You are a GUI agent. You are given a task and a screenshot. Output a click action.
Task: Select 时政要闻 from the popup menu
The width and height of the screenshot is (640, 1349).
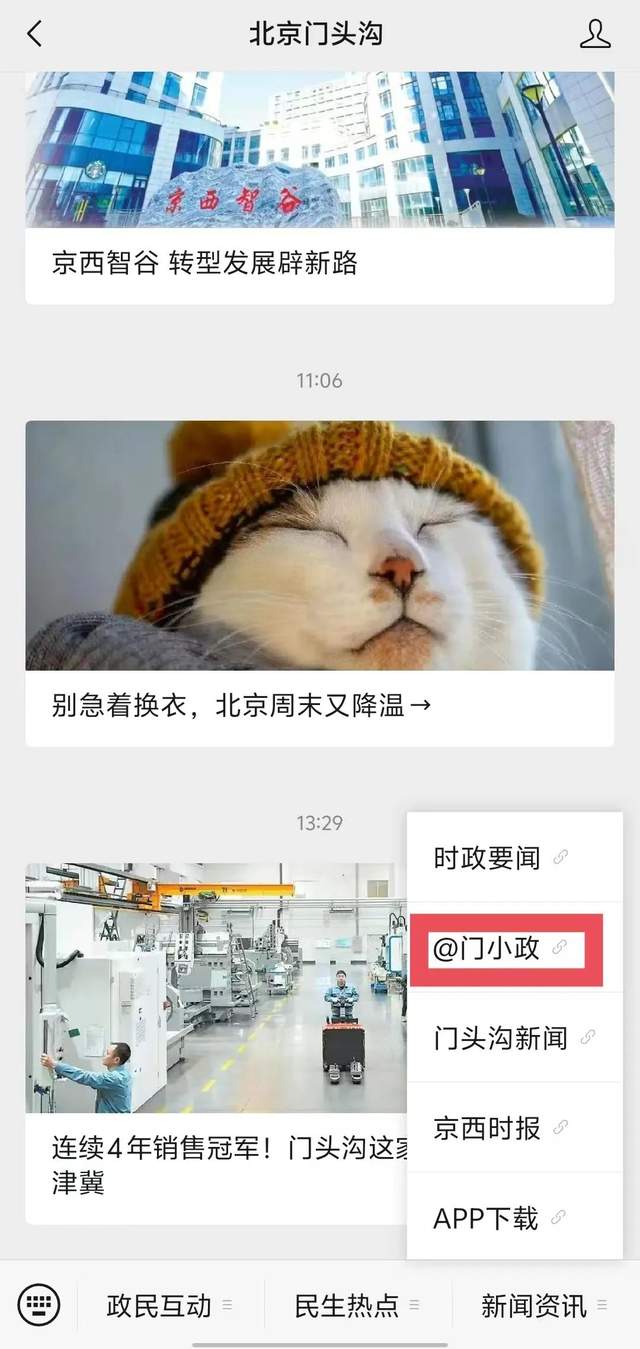pyautogui.click(x=500, y=858)
